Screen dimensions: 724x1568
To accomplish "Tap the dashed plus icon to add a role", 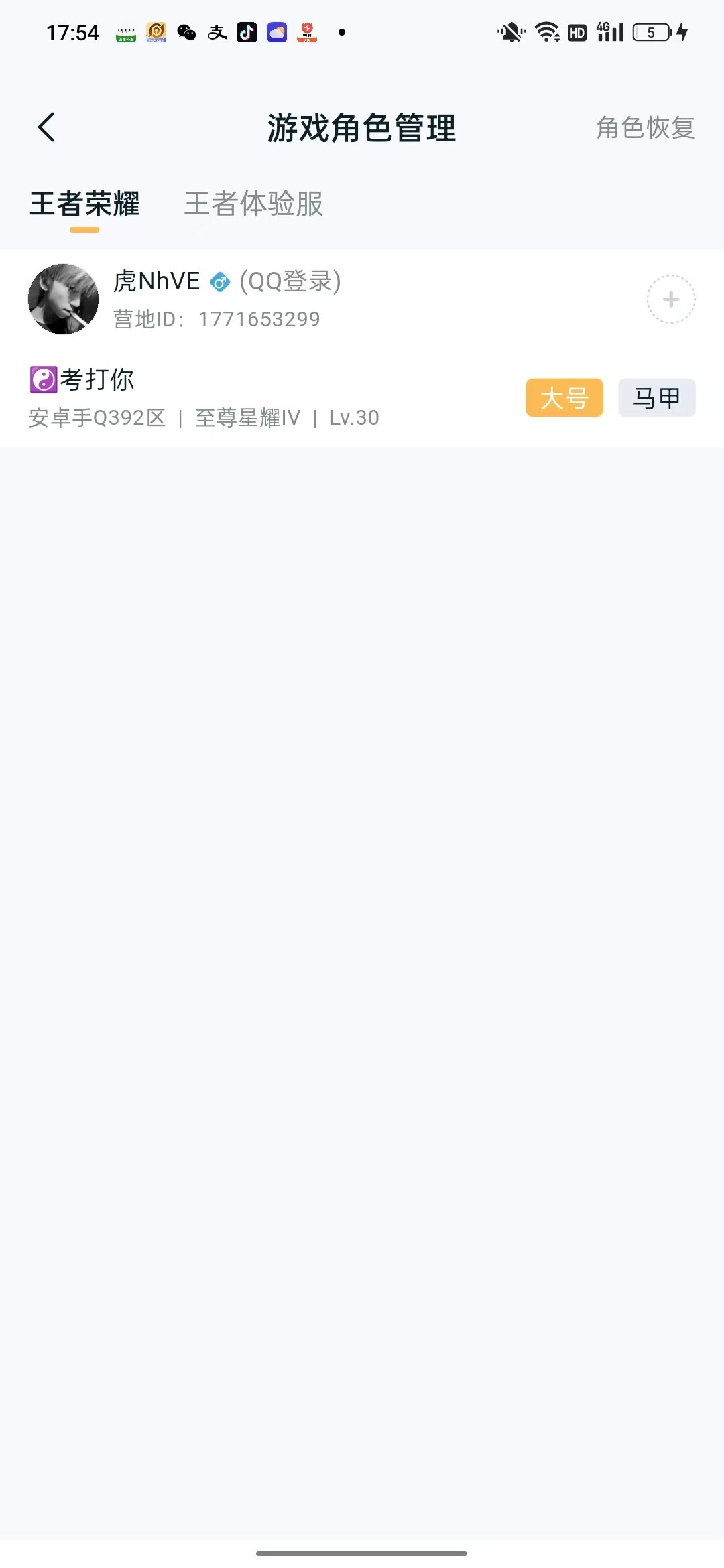I will pyautogui.click(x=670, y=300).
